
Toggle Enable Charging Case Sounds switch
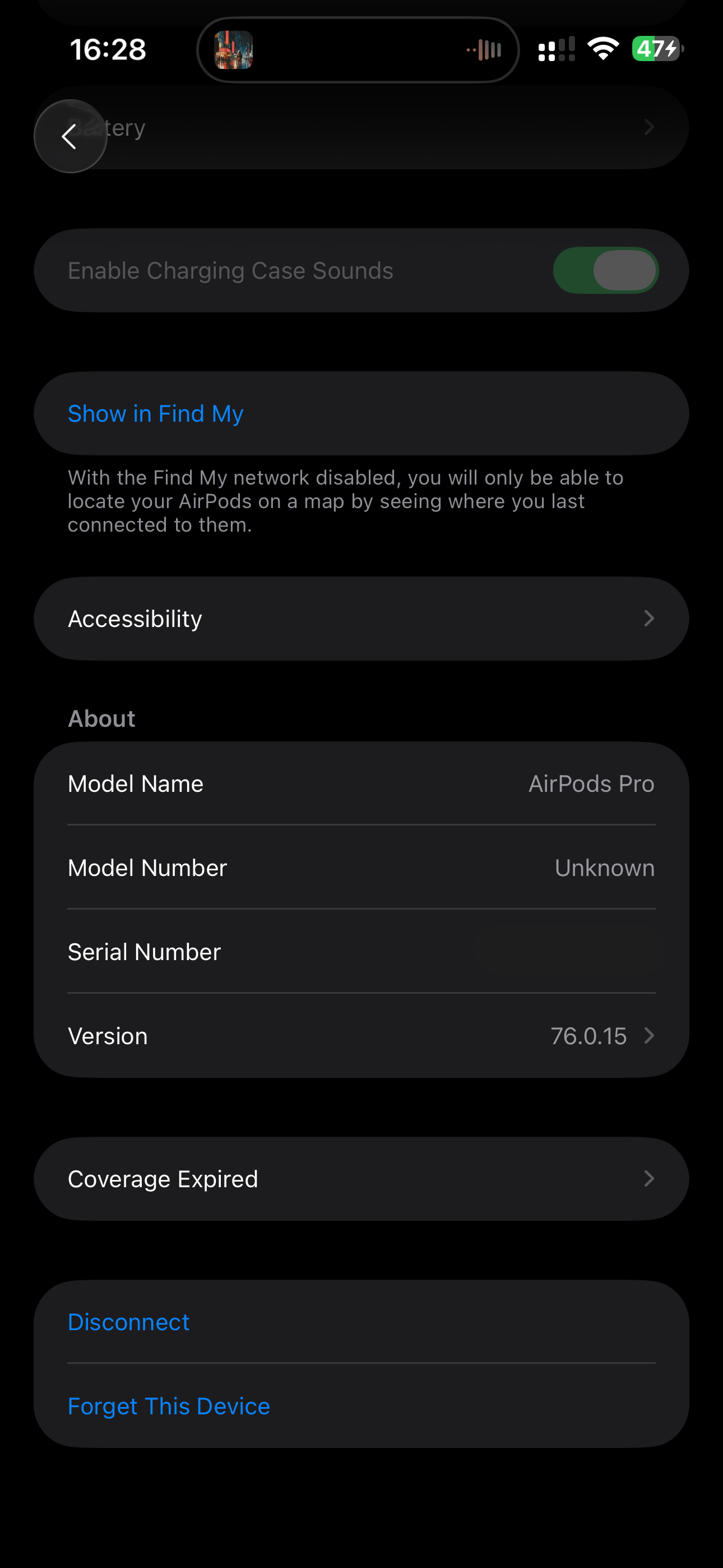[x=605, y=270]
